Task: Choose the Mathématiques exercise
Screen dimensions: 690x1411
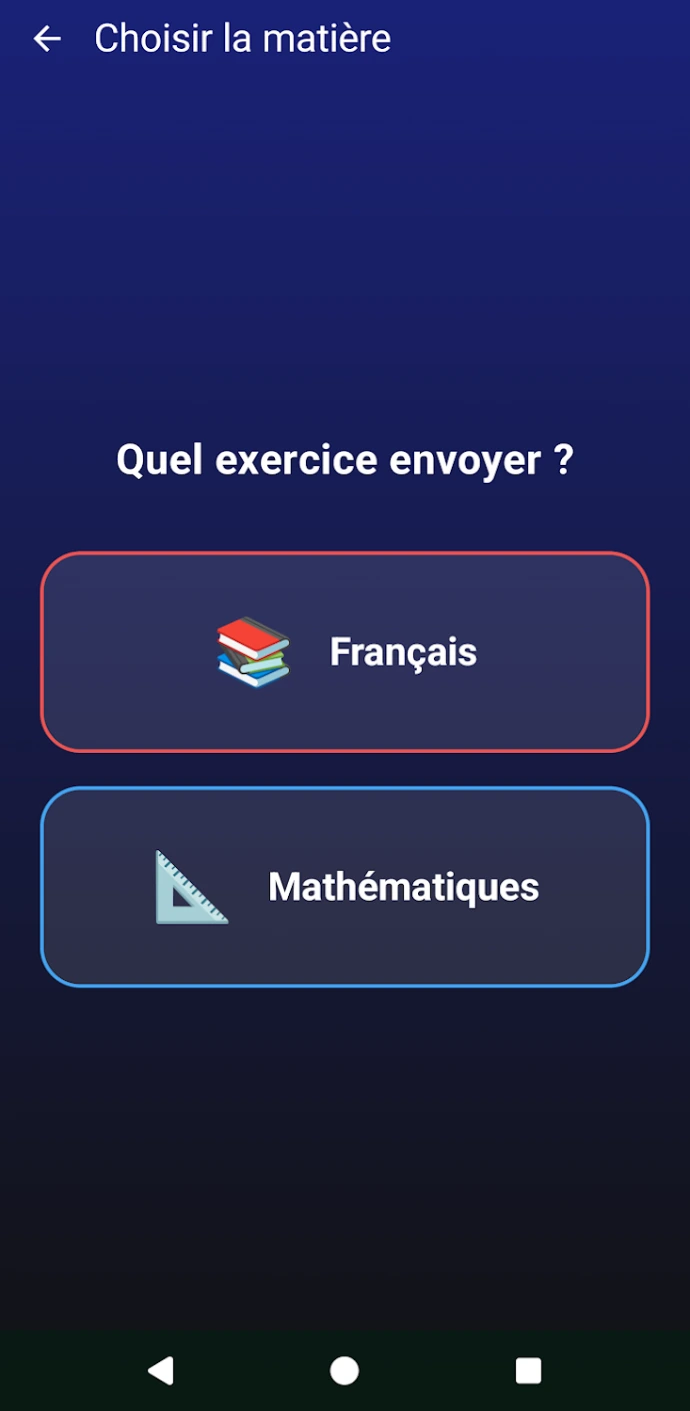Action: click(345, 887)
